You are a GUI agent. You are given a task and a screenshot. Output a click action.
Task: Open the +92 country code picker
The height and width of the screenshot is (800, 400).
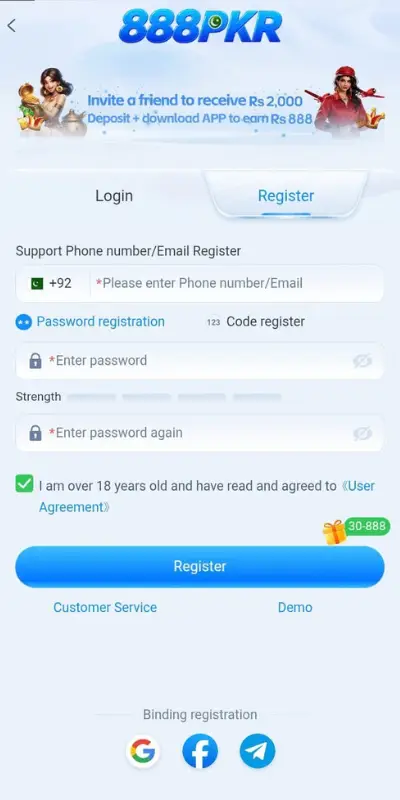coord(52,283)
